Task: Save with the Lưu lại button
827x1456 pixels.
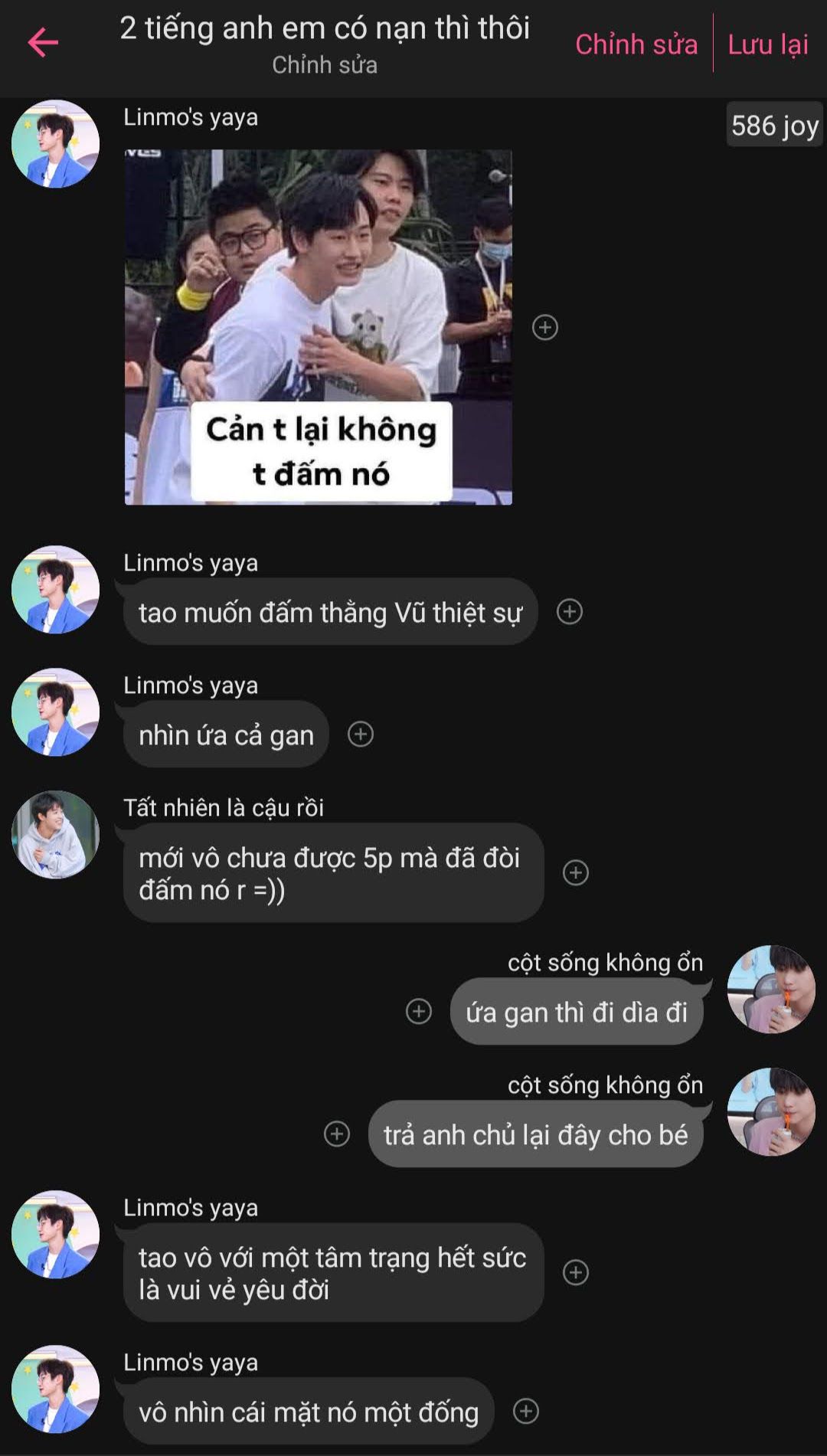Action: pos(768,44)
